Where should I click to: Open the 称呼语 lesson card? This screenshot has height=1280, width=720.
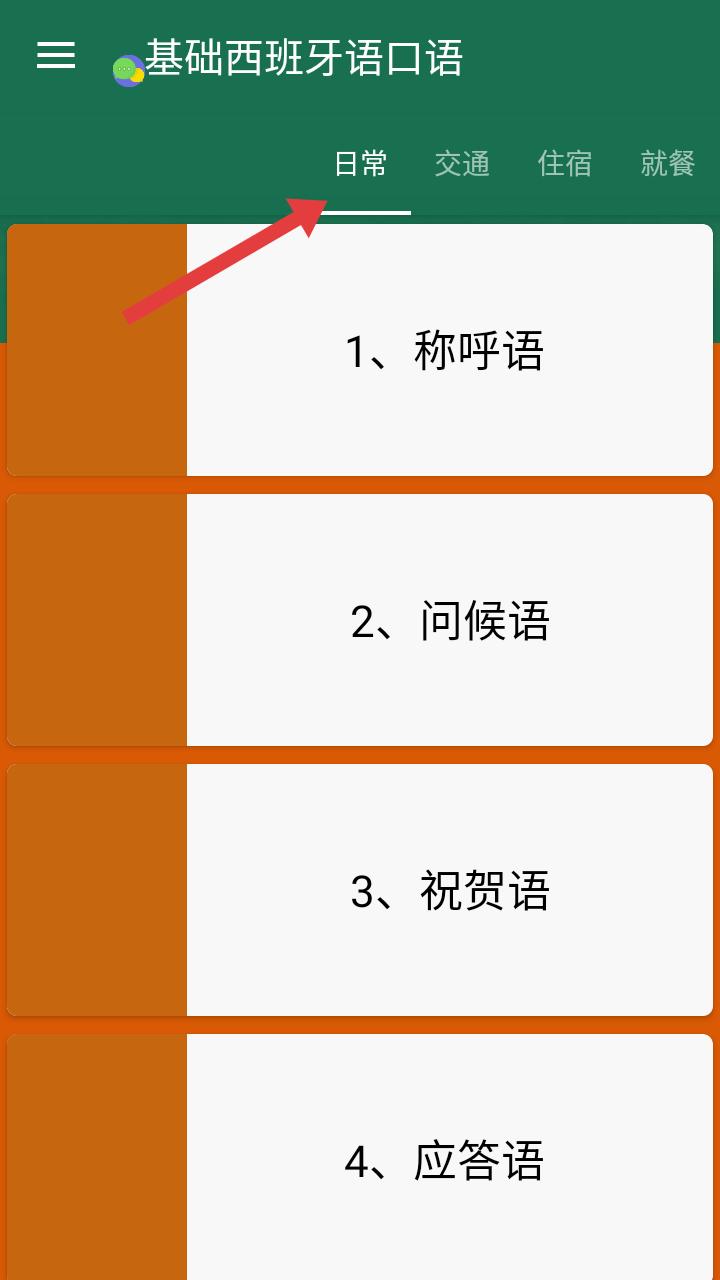(360, 350)
